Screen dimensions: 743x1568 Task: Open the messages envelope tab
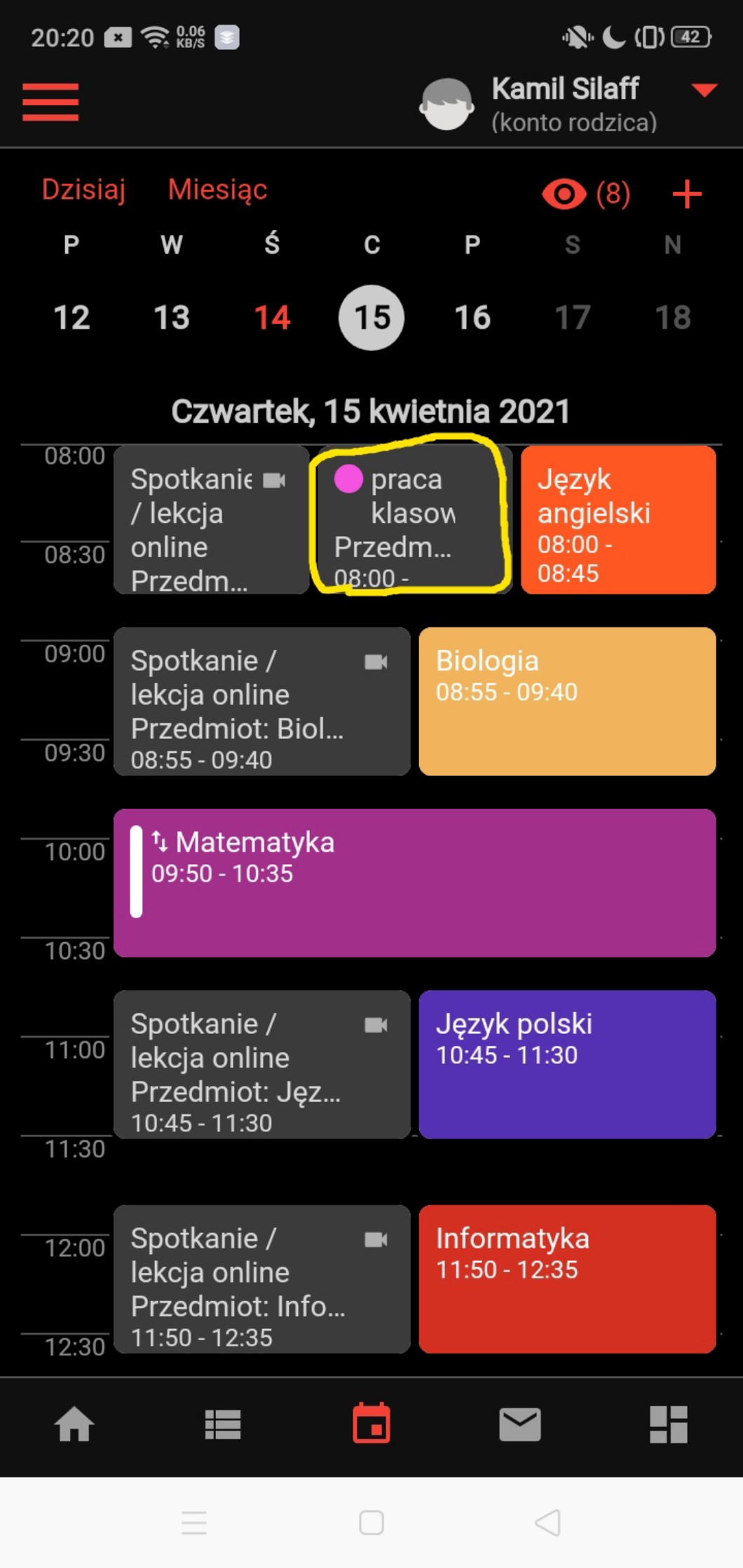tap(519, 1425)
